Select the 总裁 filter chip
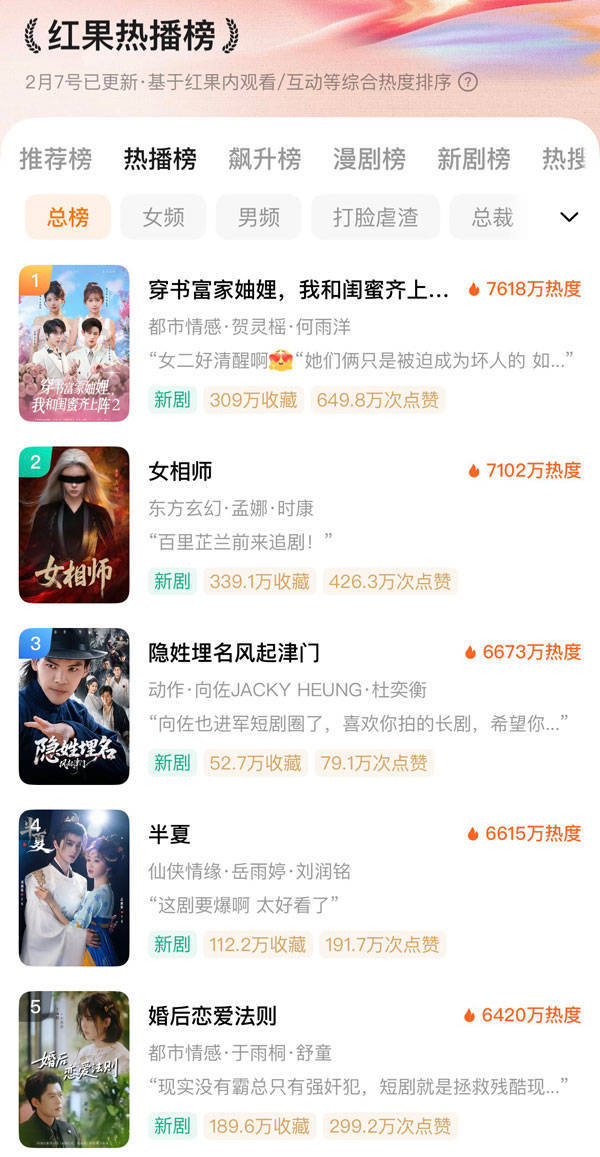 click(491, 217)
